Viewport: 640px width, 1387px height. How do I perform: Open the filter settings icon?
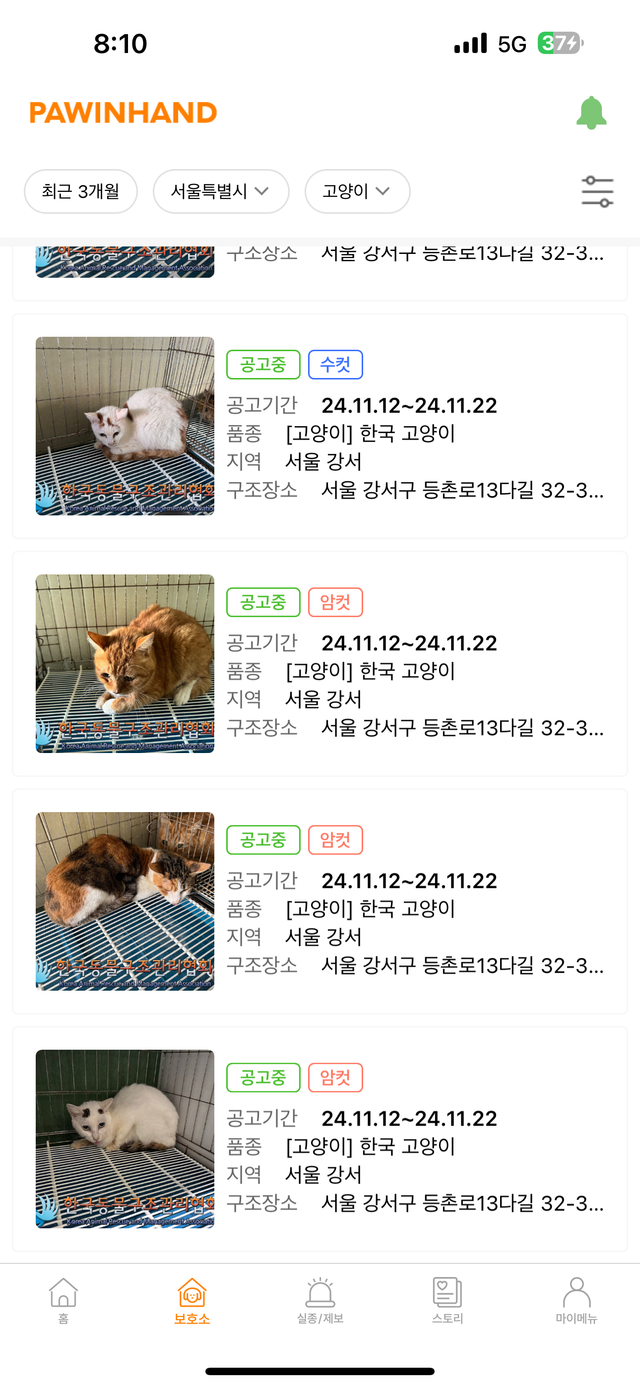point(597,191)
